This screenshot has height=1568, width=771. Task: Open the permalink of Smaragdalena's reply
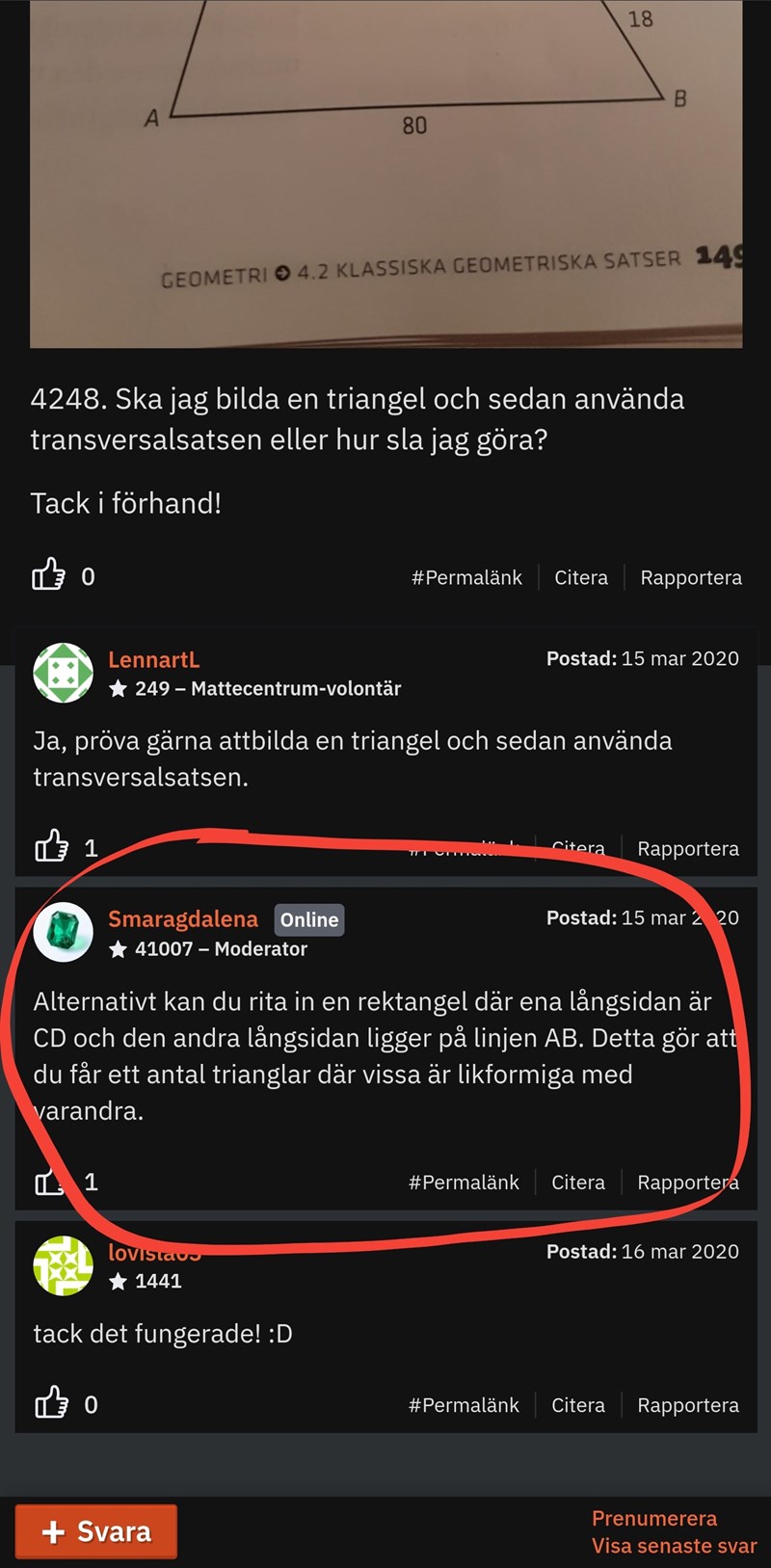(464, 1183)
